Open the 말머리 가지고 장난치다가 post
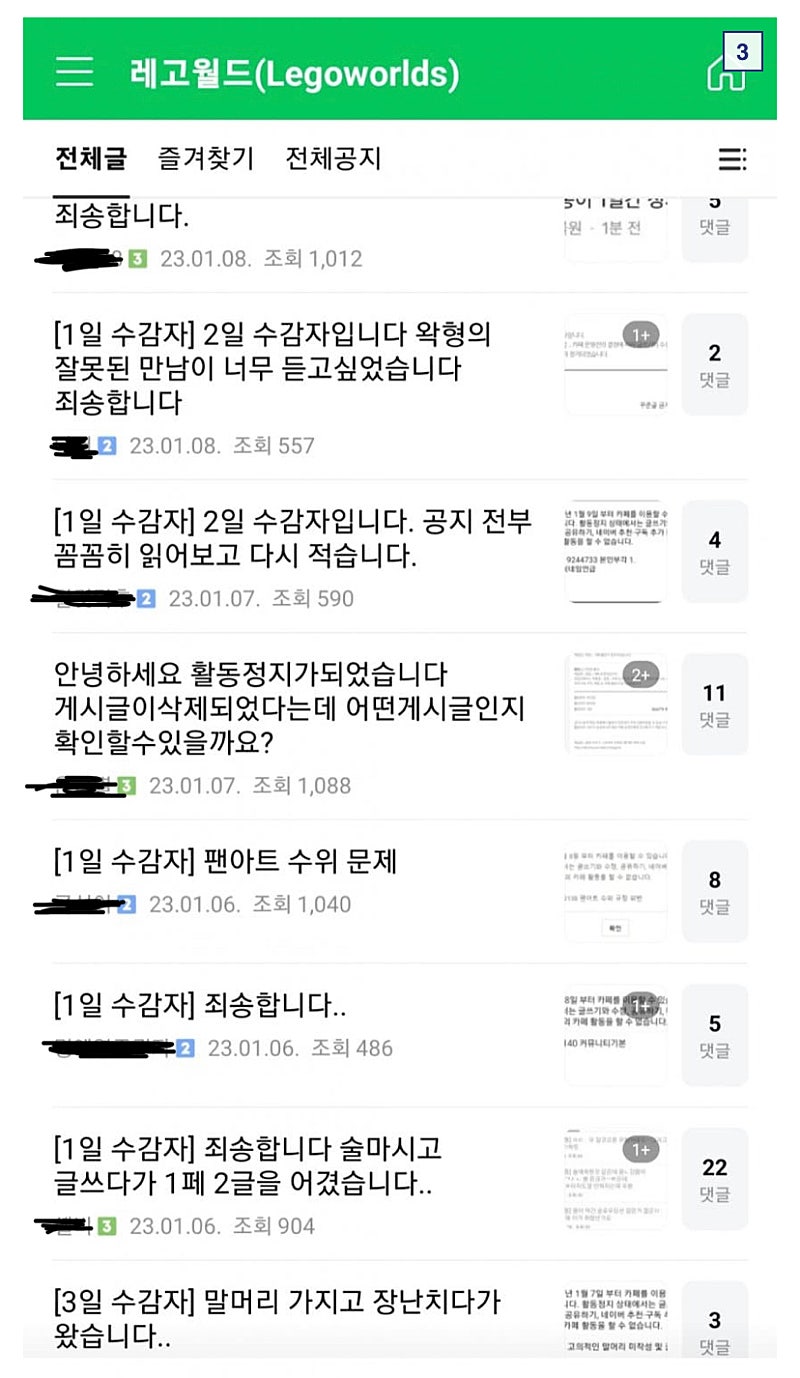This screenshot has width=800, height=1378. (x=277, y=1318)
